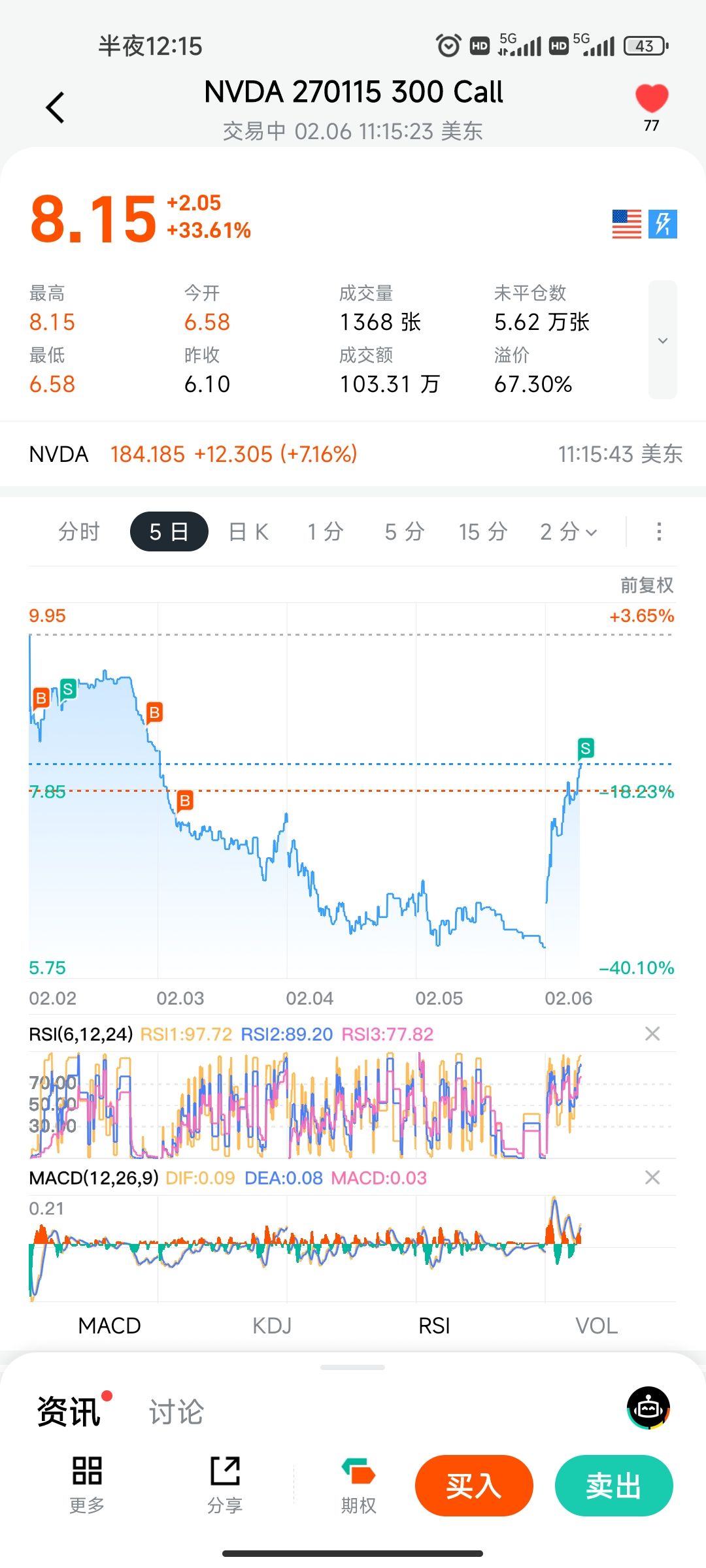Open the chart settings three-dot menu
The width and height of the screenshot is (706, 1568).
pos(659,532)
